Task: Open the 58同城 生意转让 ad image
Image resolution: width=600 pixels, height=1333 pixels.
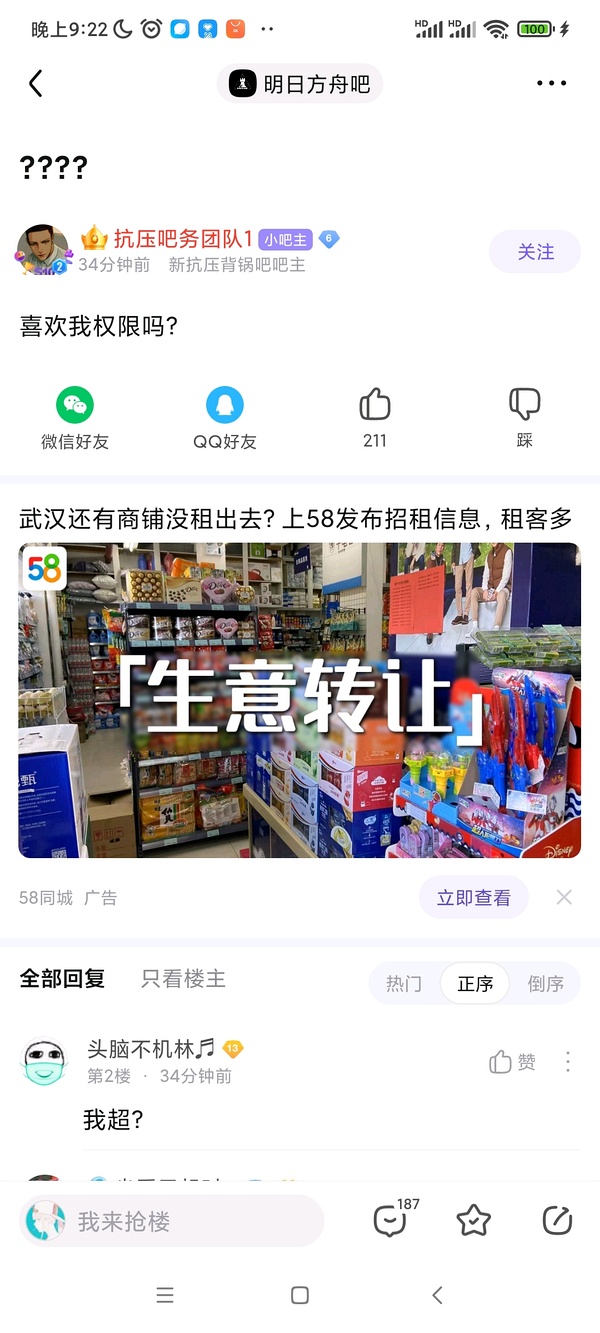Action: (x=300, y=700)
